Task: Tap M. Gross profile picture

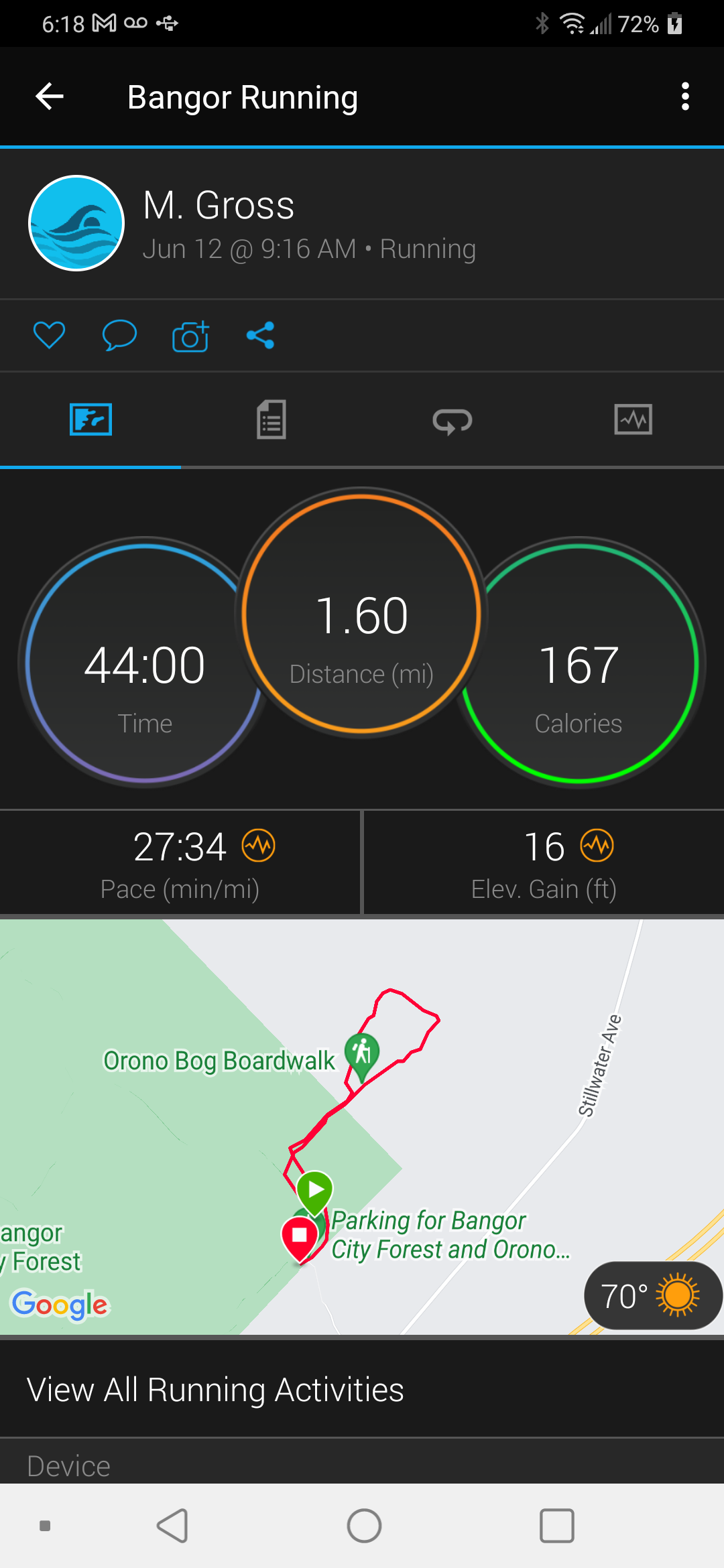Action: (76, 223)
